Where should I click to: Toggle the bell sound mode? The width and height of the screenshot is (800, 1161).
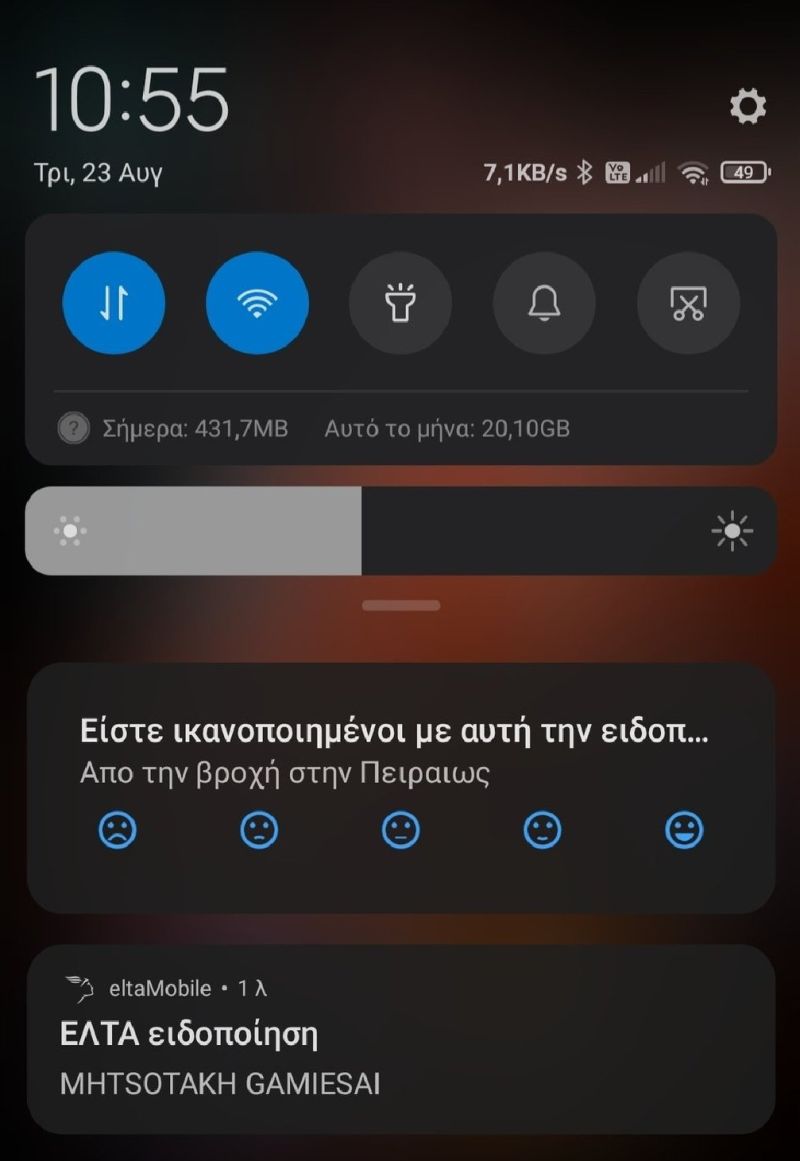click(544, 303)
